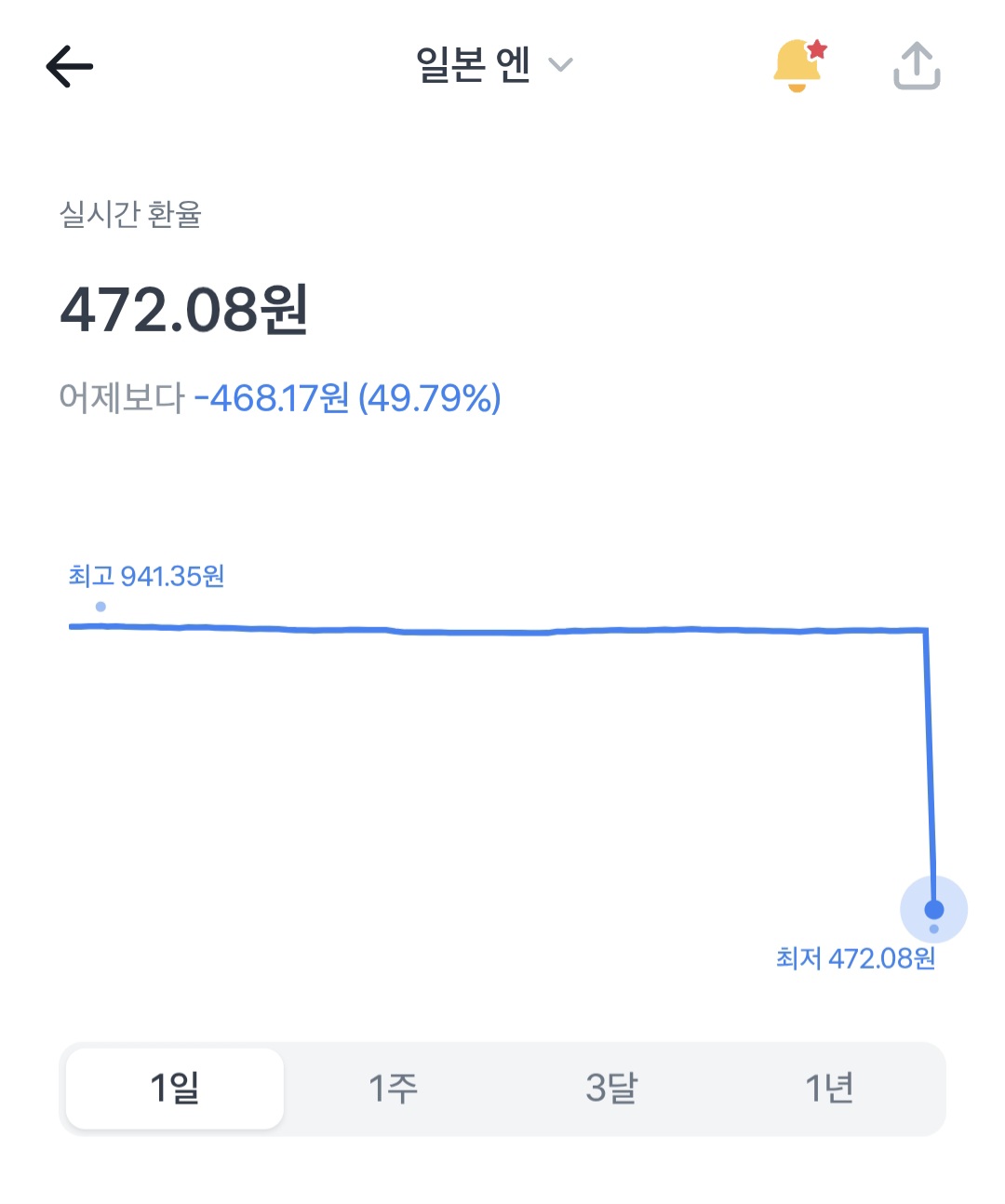Screen dimensions: 1005x1204
Task: Open the 1년 exchange rate view
Action: pyautogui.click(x=830, y=1088)
